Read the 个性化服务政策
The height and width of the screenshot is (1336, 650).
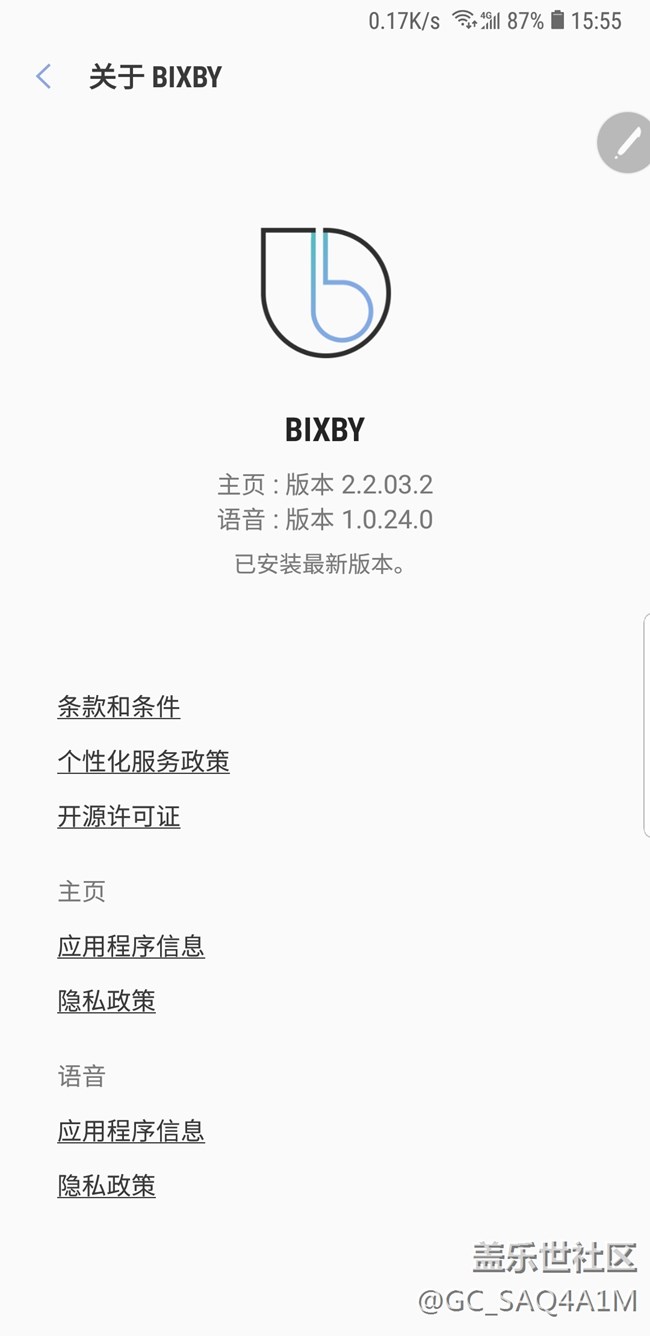click(x=143, y=762)
